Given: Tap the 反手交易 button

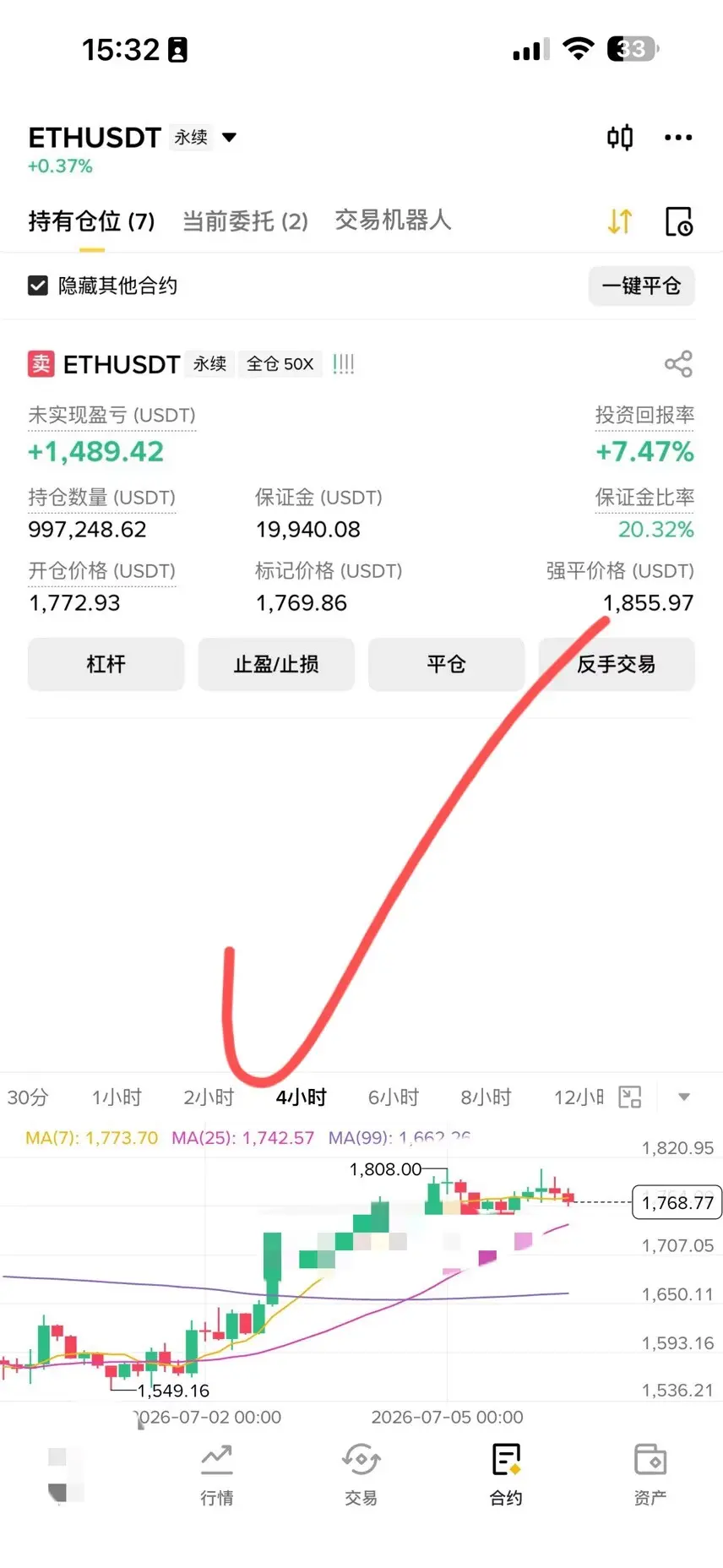Looking at the screenshot, I should (617, 664).
